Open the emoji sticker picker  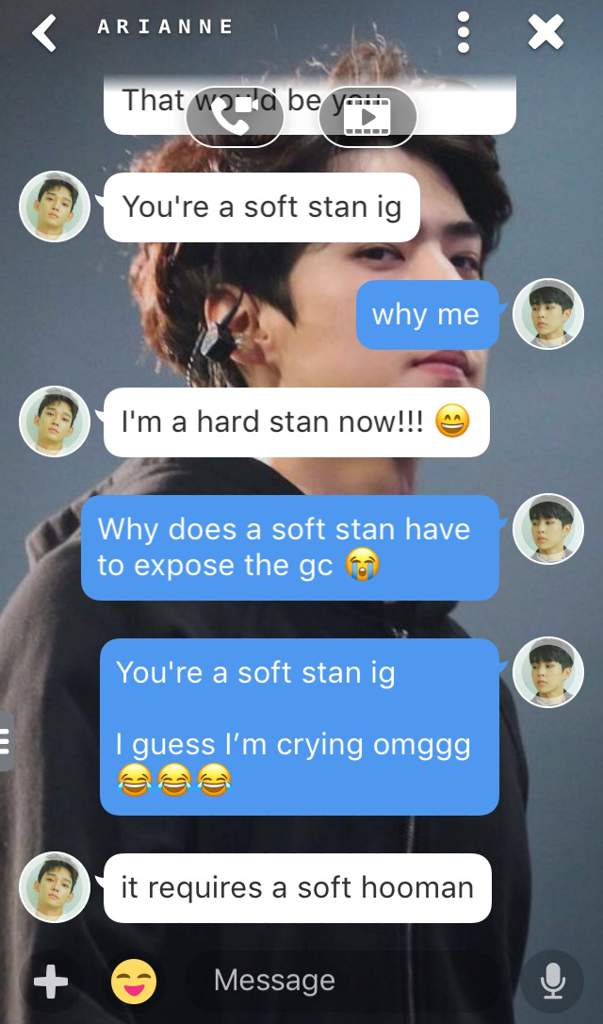coord(134,981)
